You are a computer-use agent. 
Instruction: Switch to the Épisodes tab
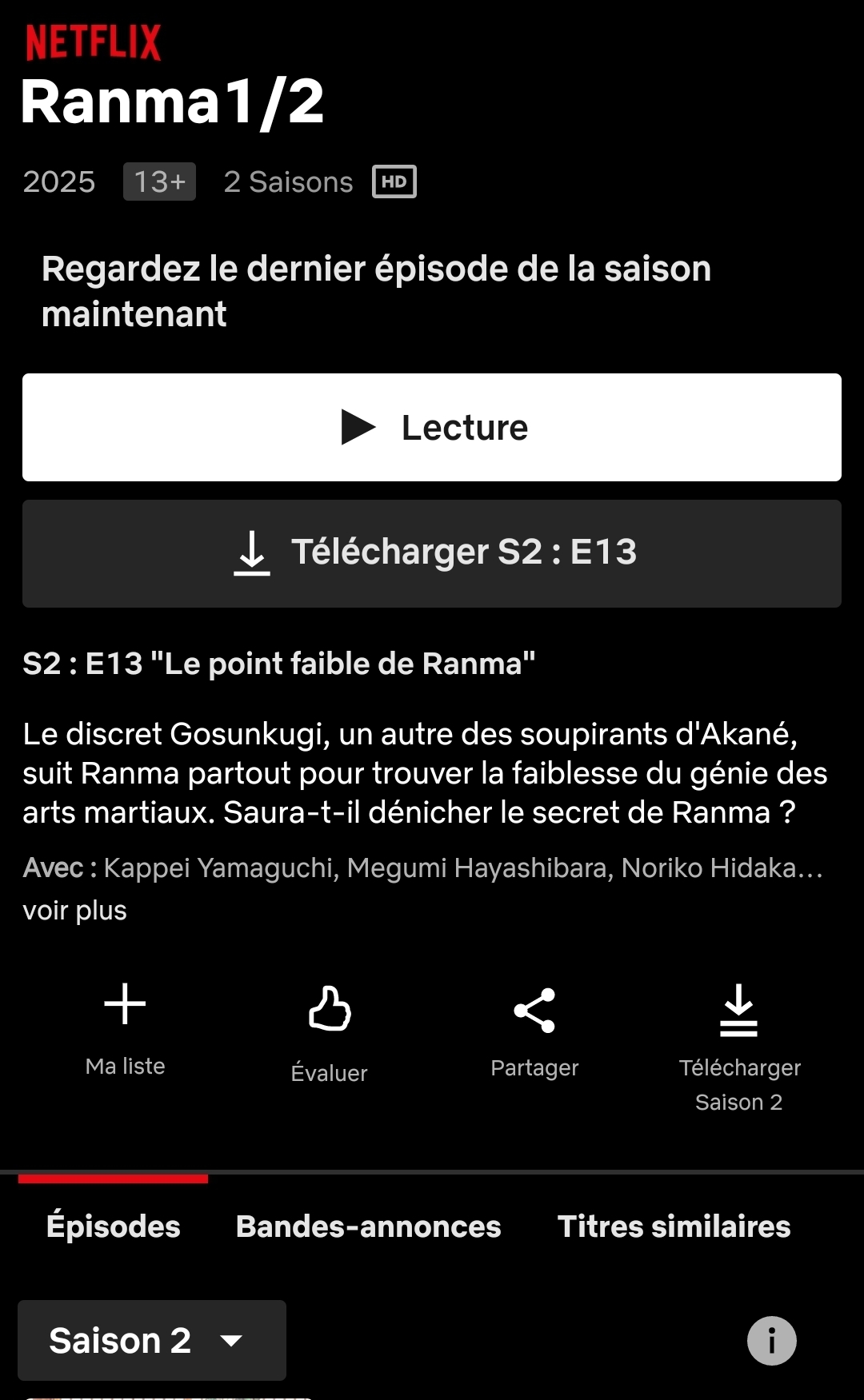pos(113,1226)
